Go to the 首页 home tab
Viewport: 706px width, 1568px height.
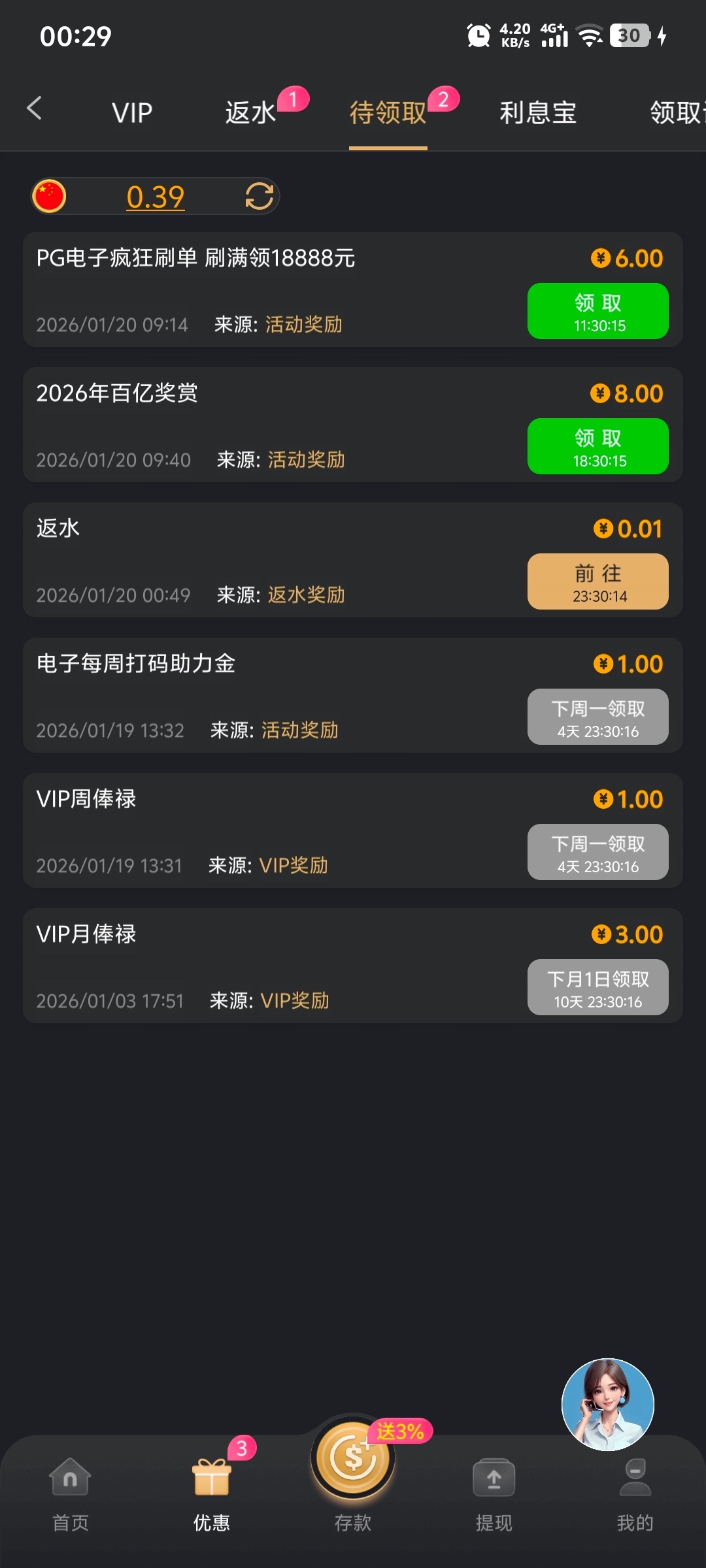71,1493
